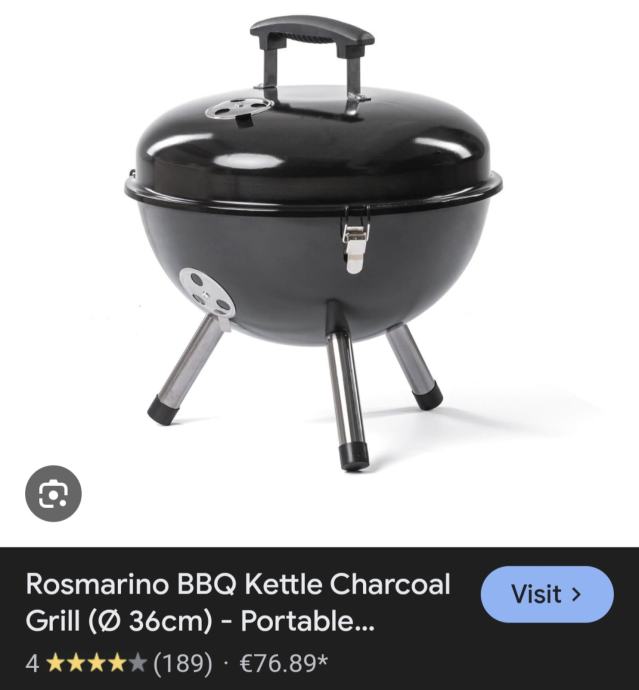
Task: View the kettle grill product image
Action: click(313, 240)
